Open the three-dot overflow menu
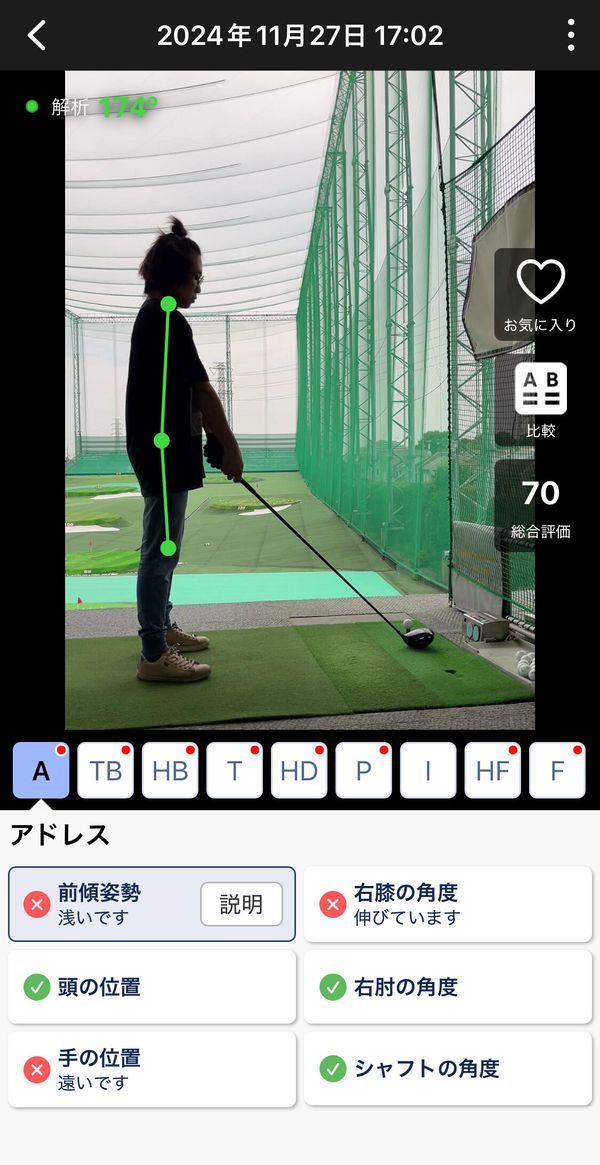The height and width of the screenshot is (1165, 600). [x=570, y=35]
